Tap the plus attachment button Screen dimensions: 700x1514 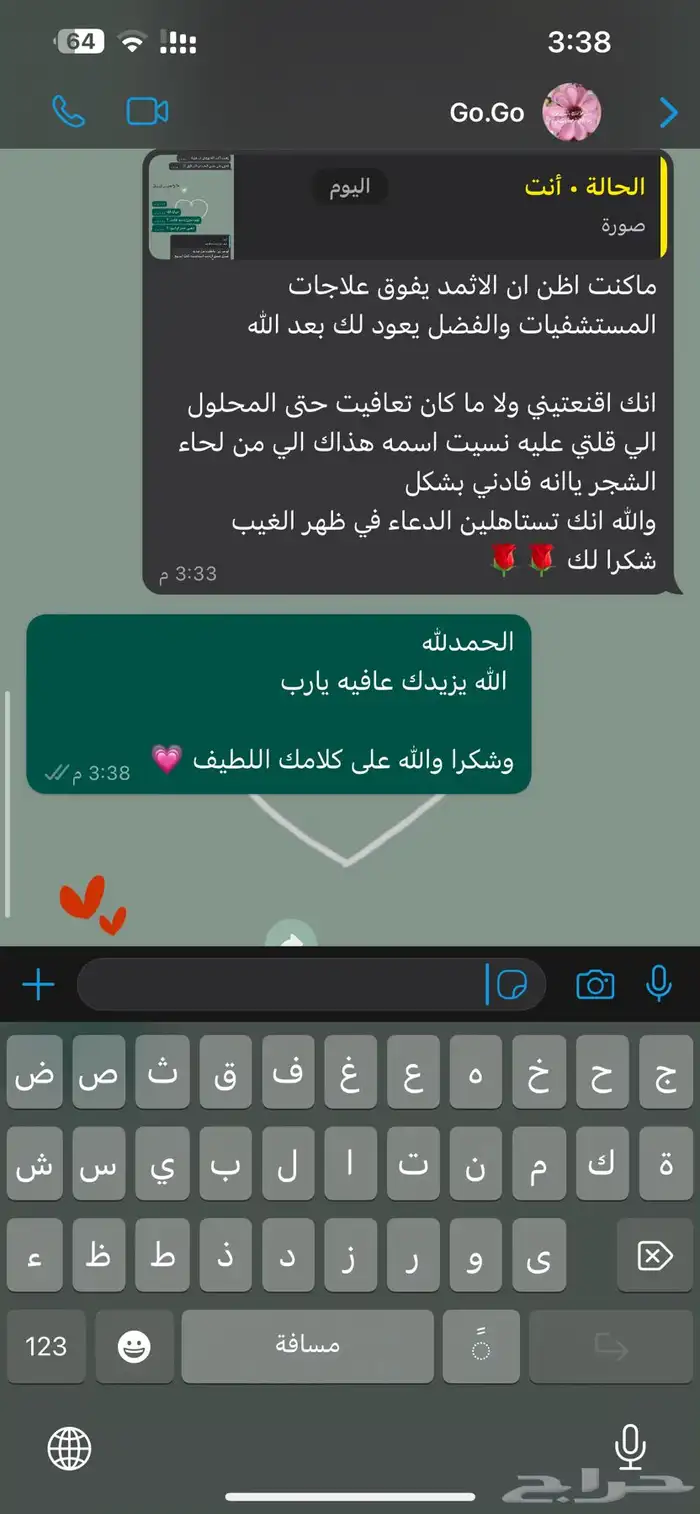[38, 986]
